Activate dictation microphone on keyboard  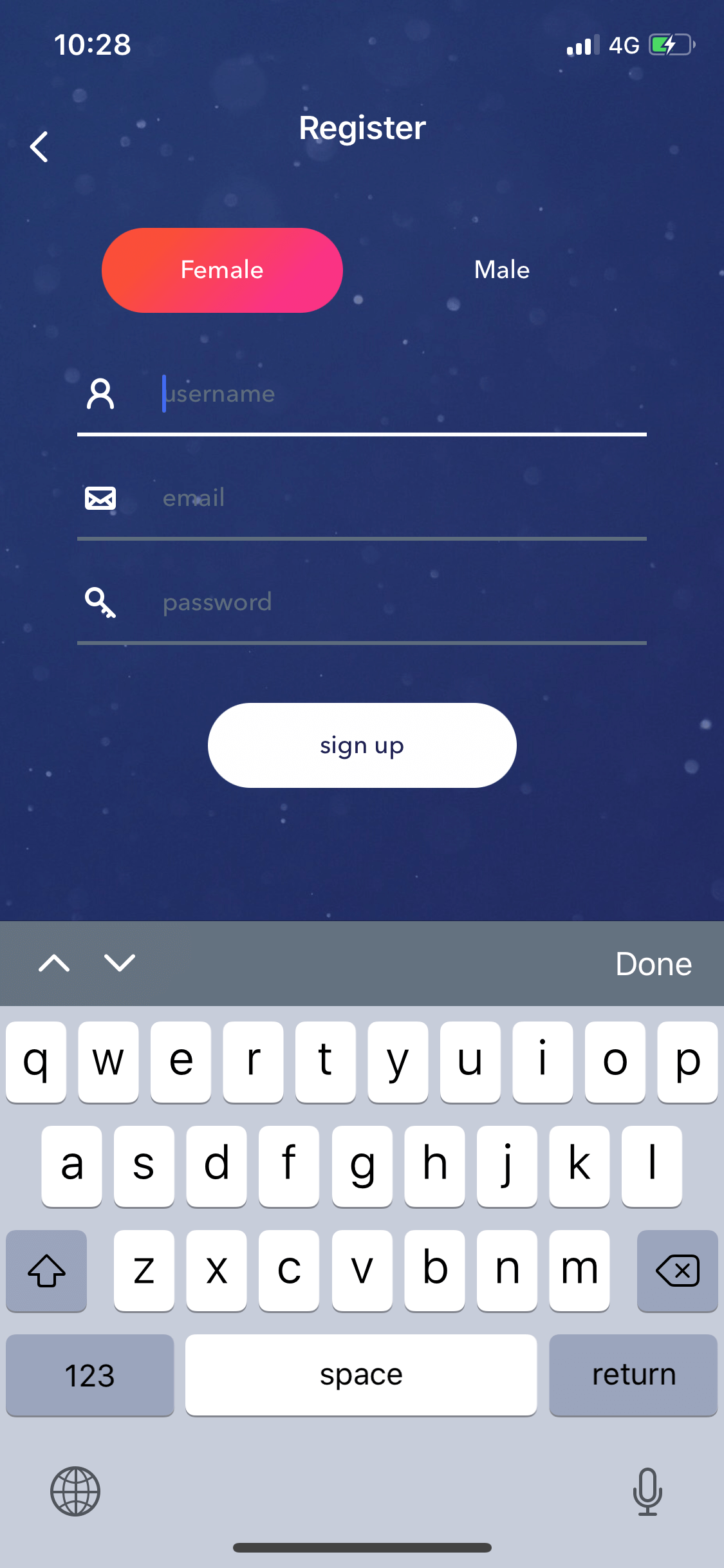tap(647, 1491)
